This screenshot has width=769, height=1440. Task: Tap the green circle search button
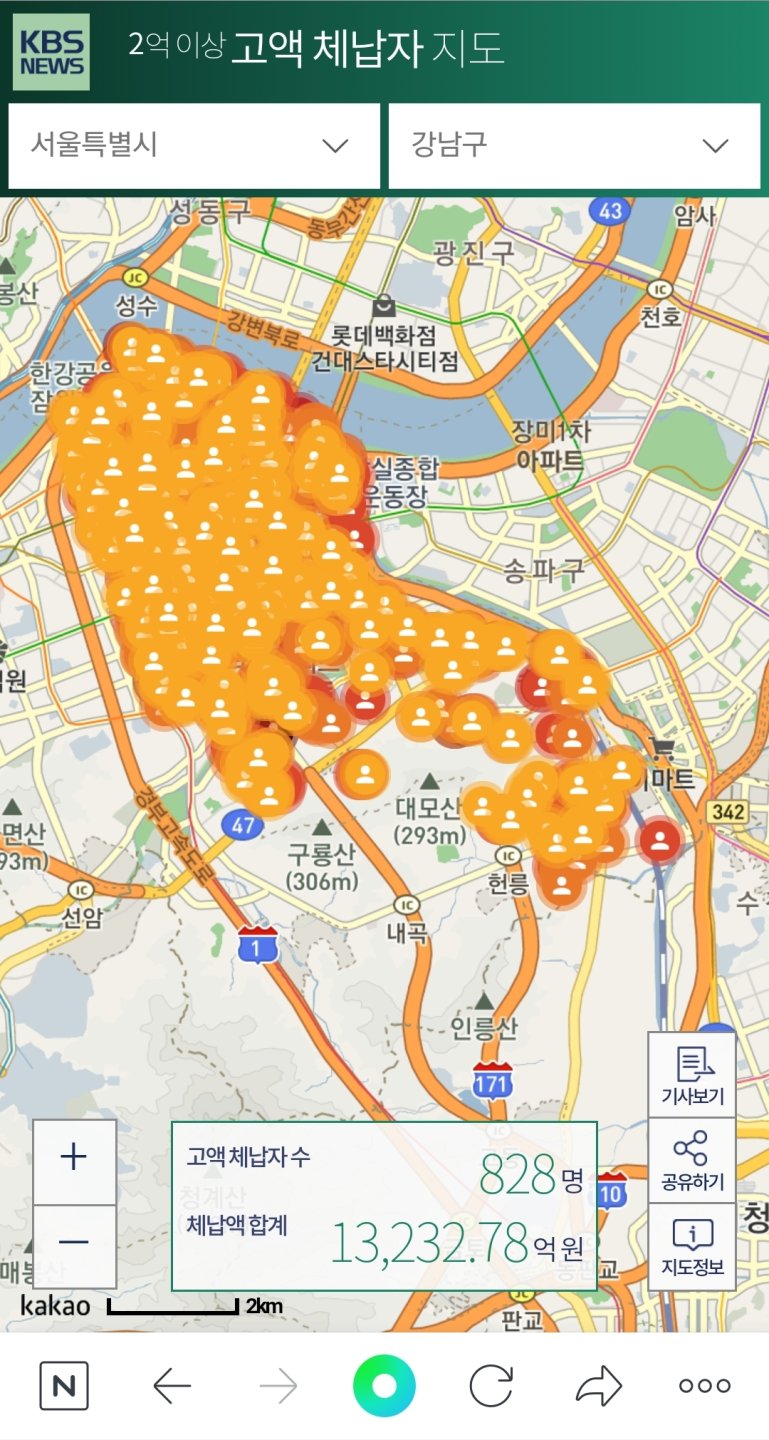tap(384, 1386)
